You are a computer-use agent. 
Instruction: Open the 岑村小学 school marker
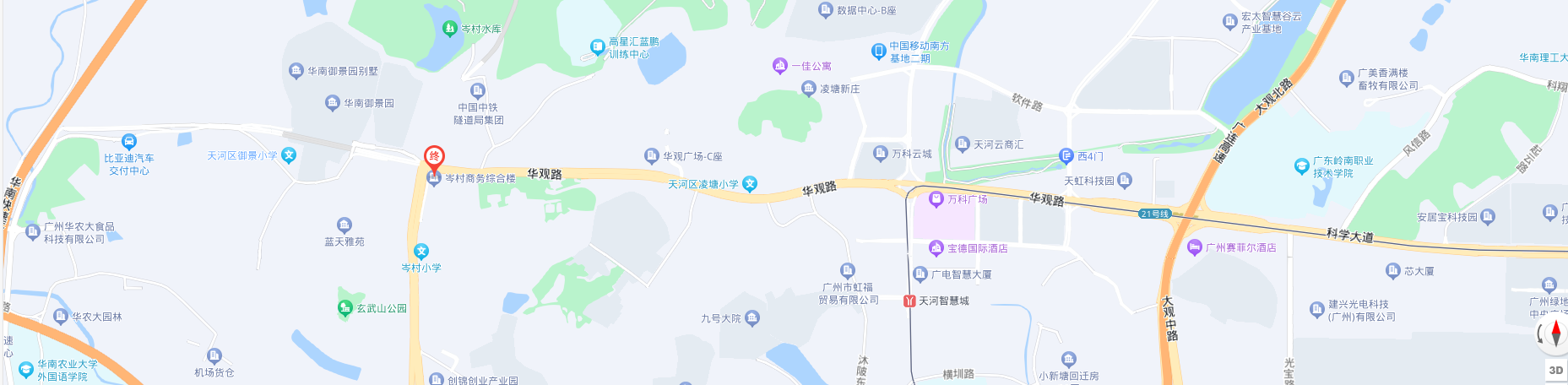click(421, 252)
